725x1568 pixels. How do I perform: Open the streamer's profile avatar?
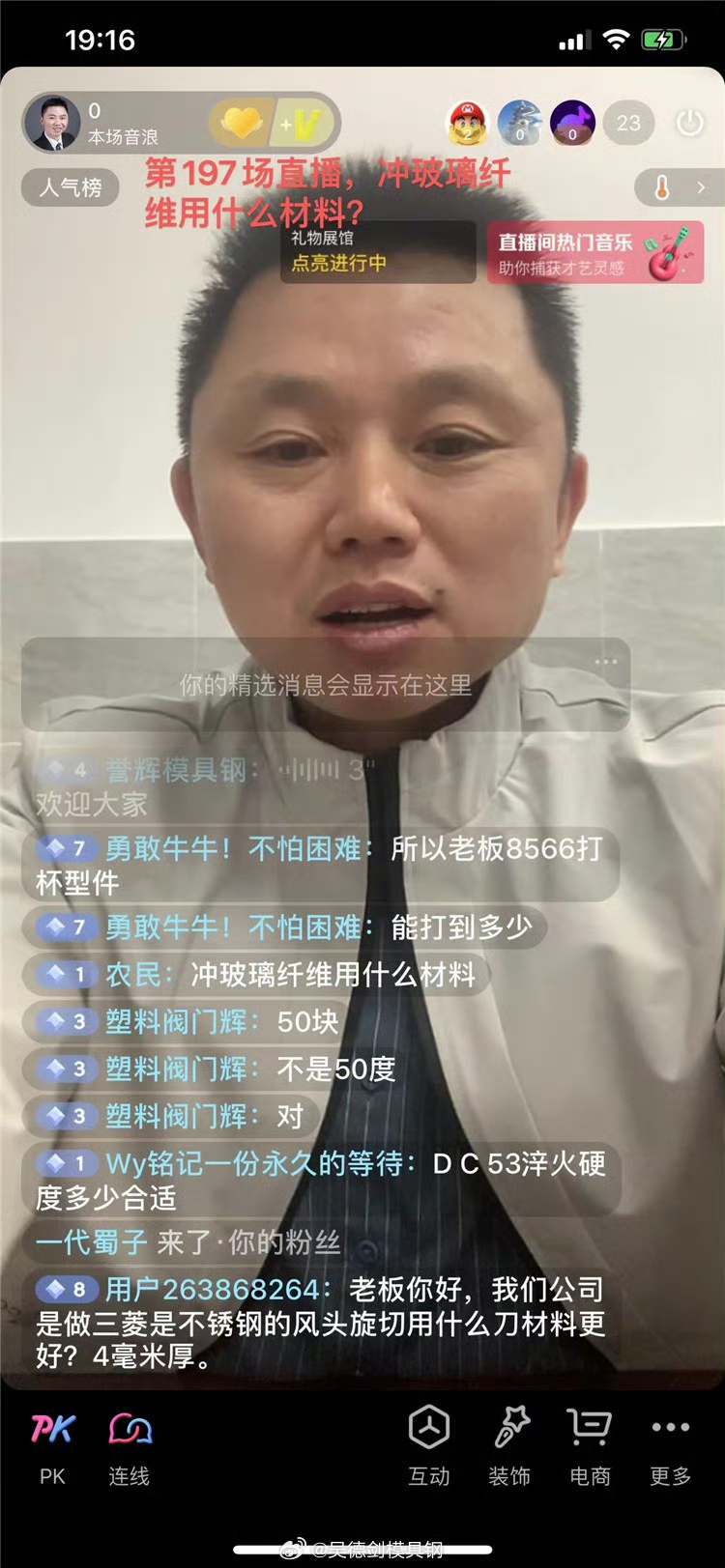(53, 124)
